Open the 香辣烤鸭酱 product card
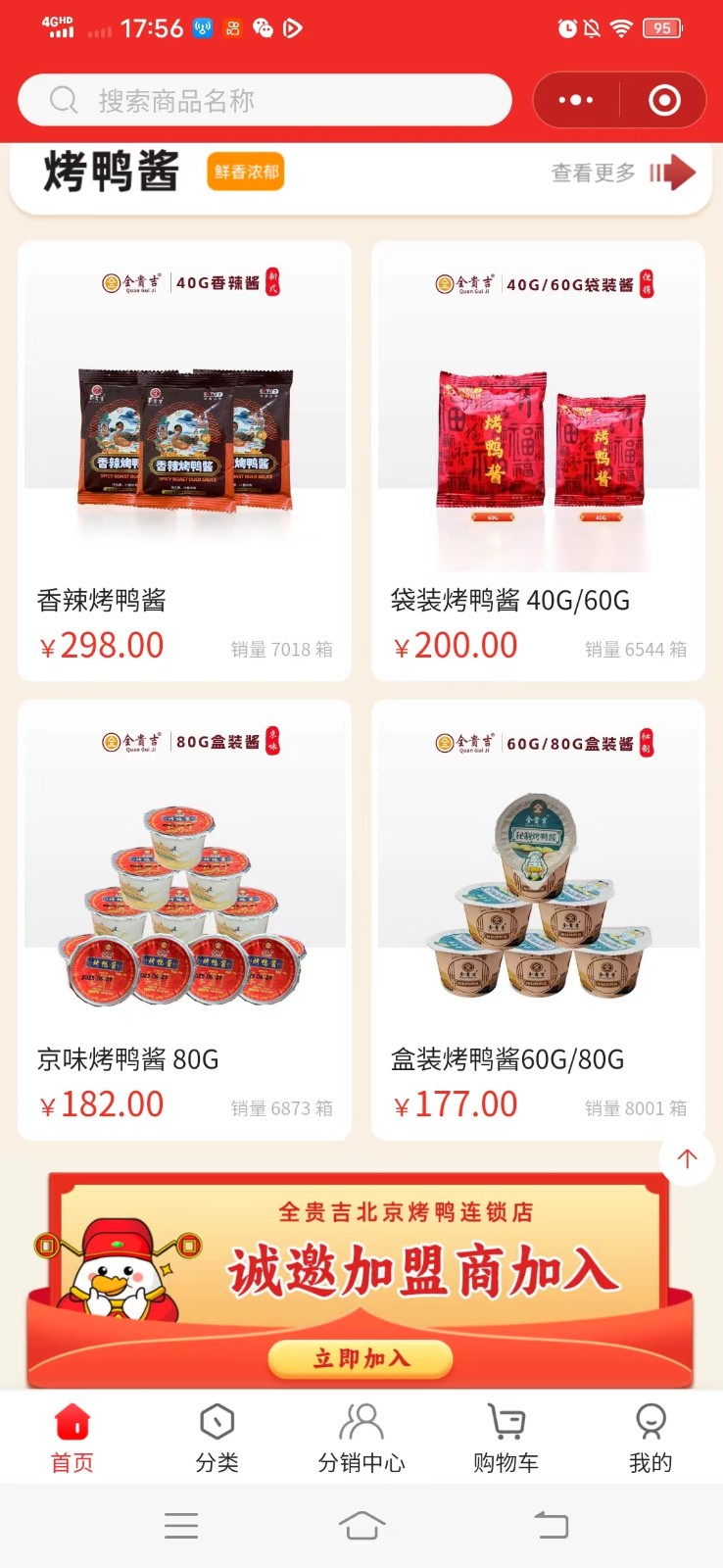723x1568 pixels. (x=184, y=461)
